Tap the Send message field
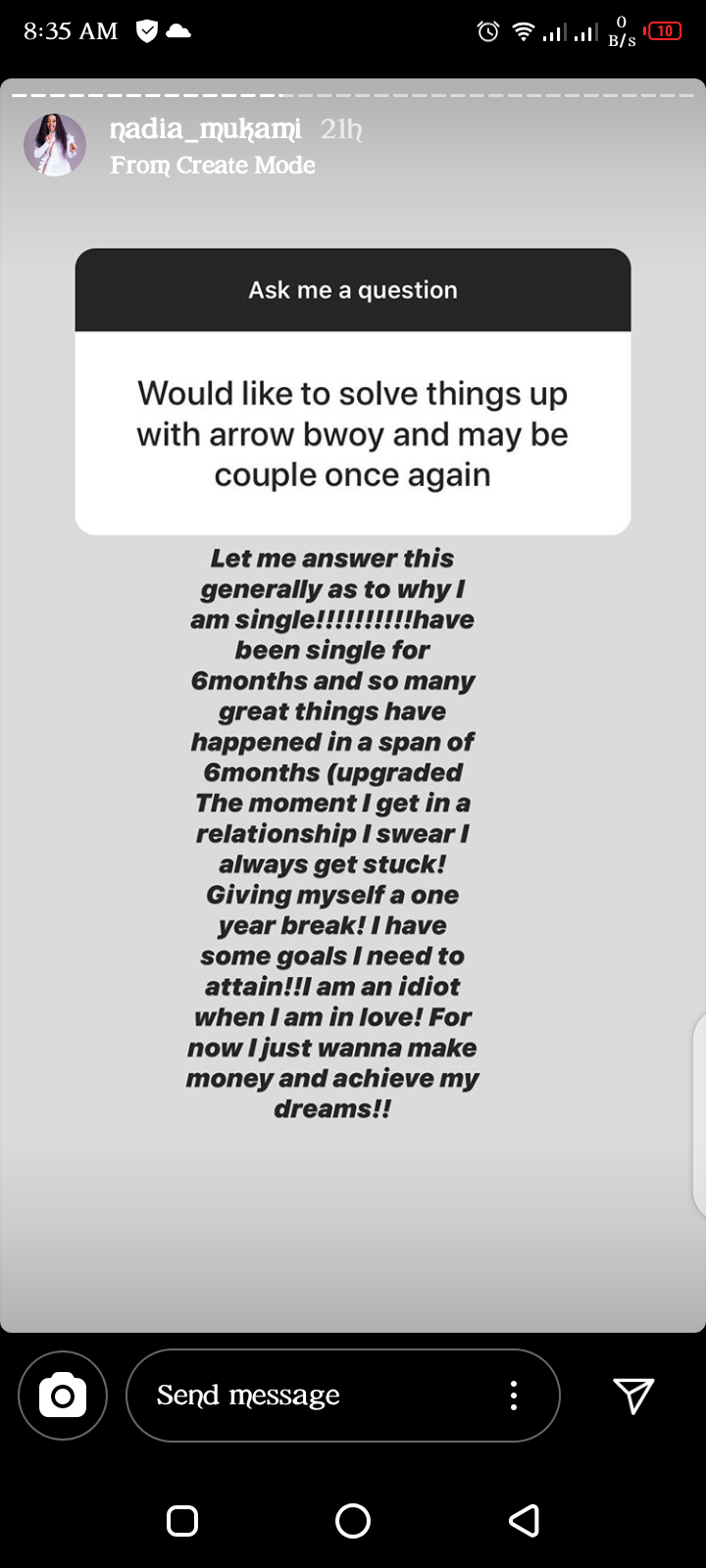 click(x=314, y=1396)
